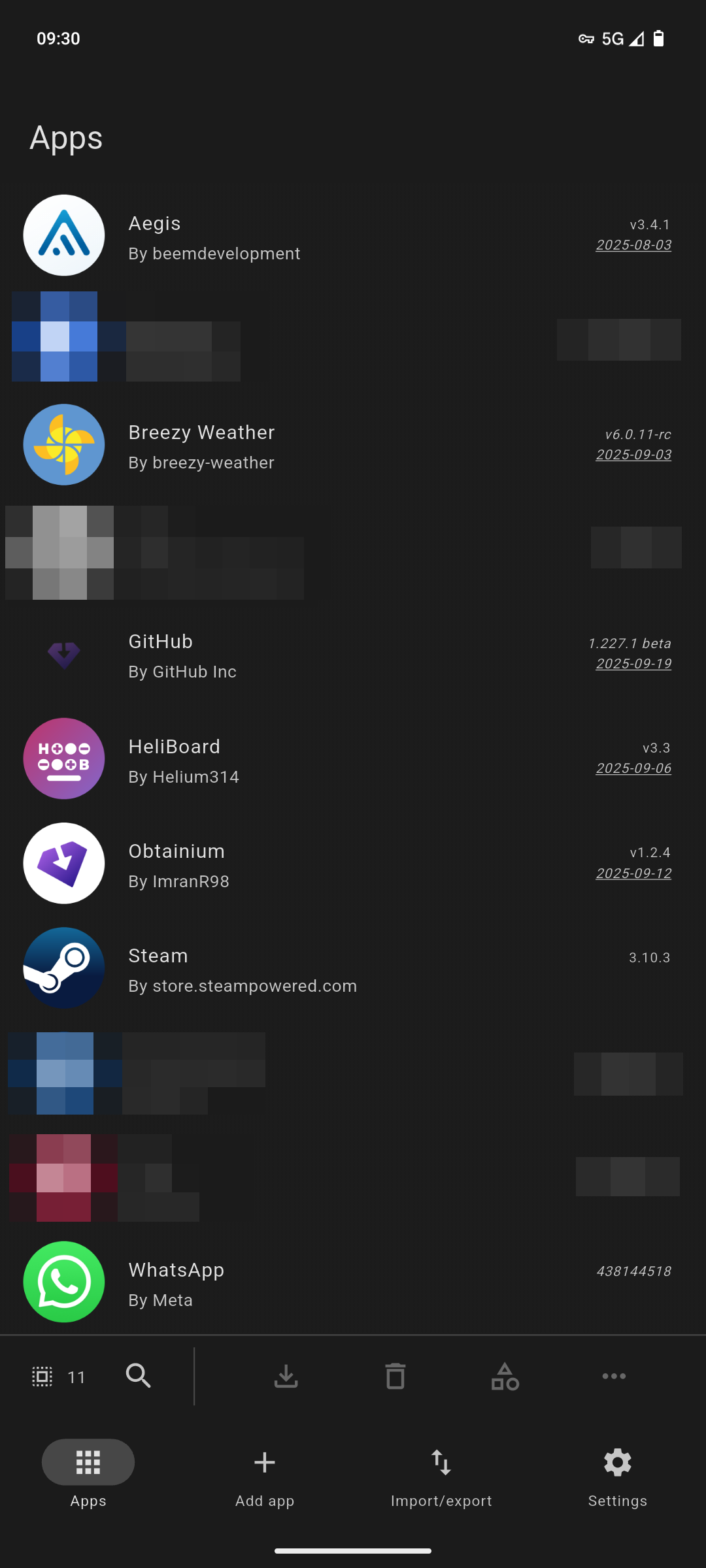This screenshot has height=1568, width=706.
Task: Open the categories icon in toolbar
Action: click(505, 1376)
